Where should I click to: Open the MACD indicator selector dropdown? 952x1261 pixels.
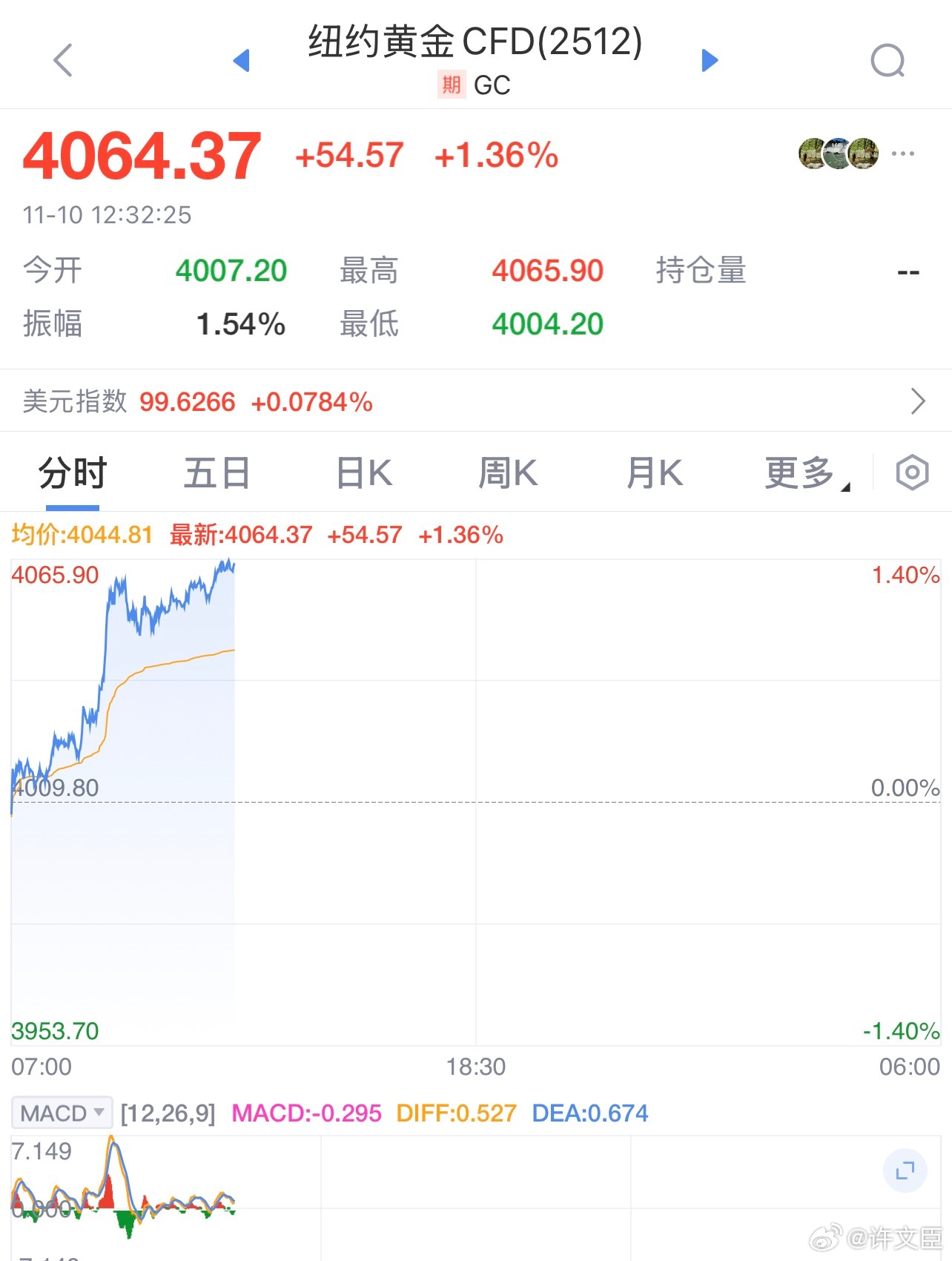click(62, 1113)
